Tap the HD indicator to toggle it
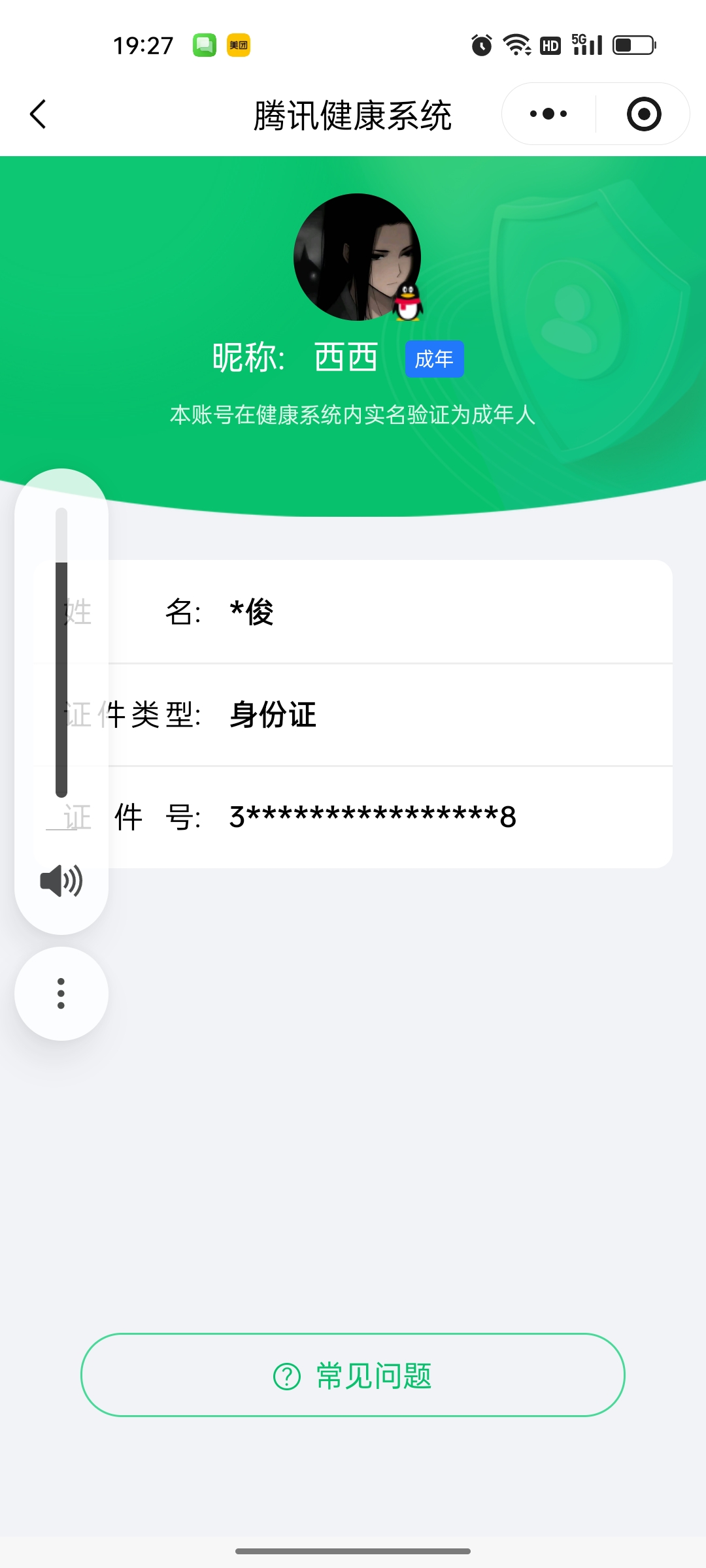This screenshot has width=706, height=1568. [x=550, y=44]
